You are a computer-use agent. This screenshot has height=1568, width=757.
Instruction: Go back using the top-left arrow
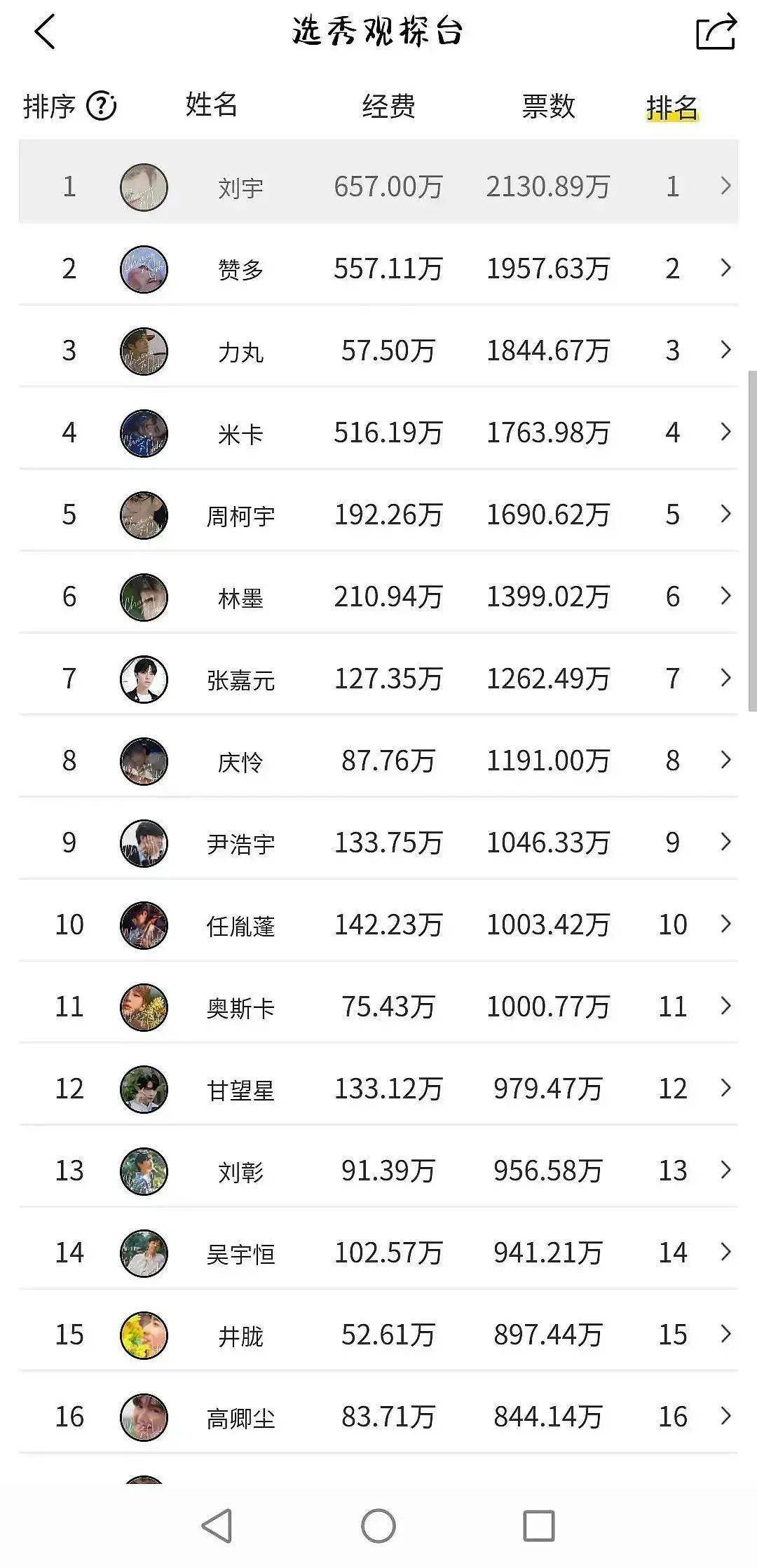(x=45, y=32)
